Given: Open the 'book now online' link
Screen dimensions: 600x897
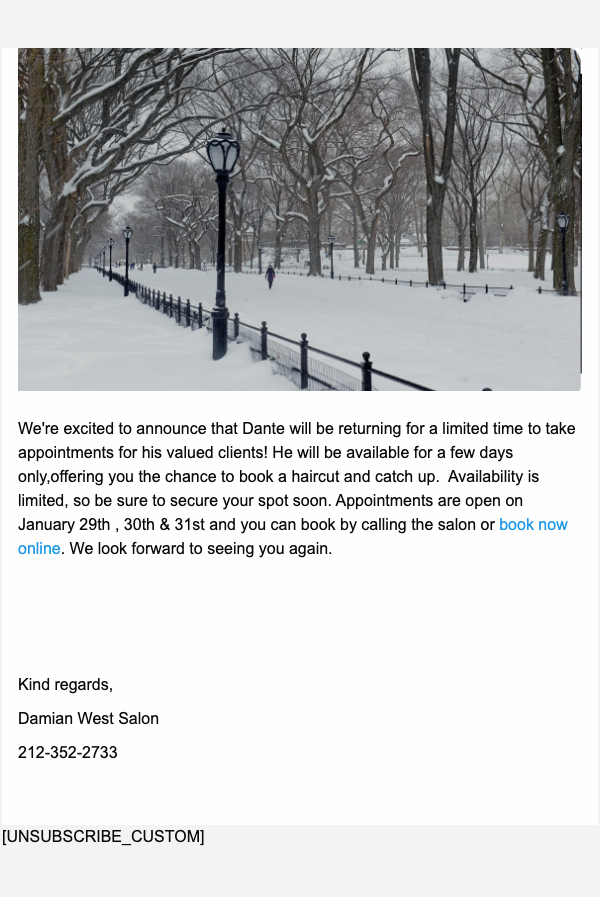Looking at the screenshot, I should click(x=532, y=525).
